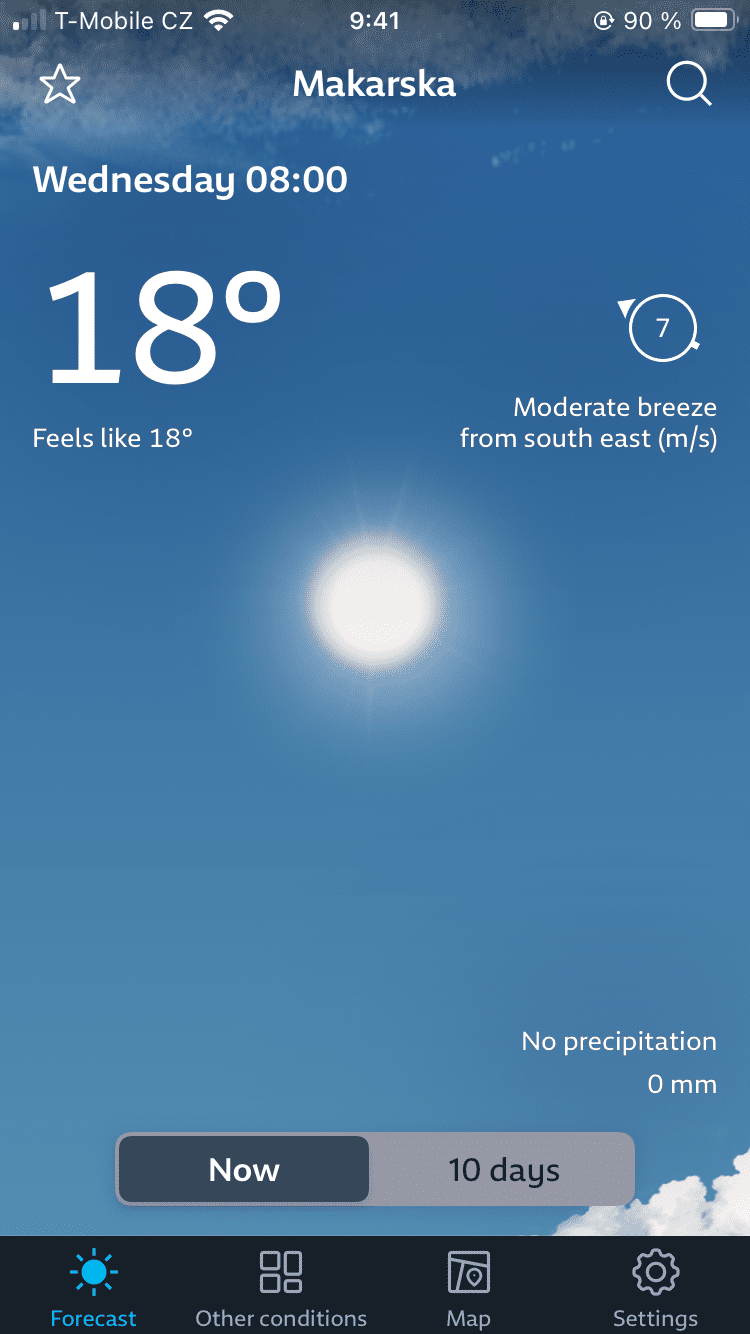Switch to the Map tab

coord(468,1289)
